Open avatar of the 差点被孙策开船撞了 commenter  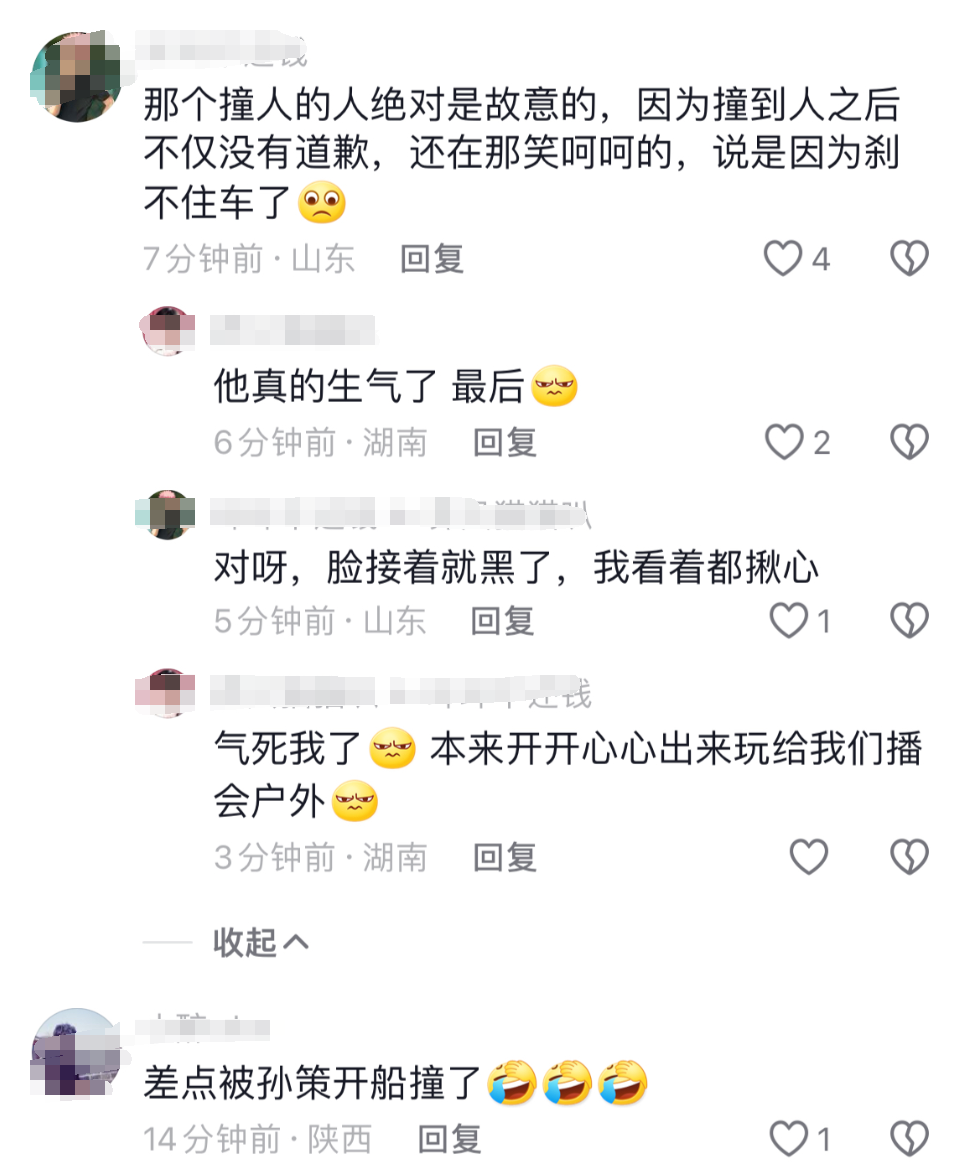(x=75, y=1054)
